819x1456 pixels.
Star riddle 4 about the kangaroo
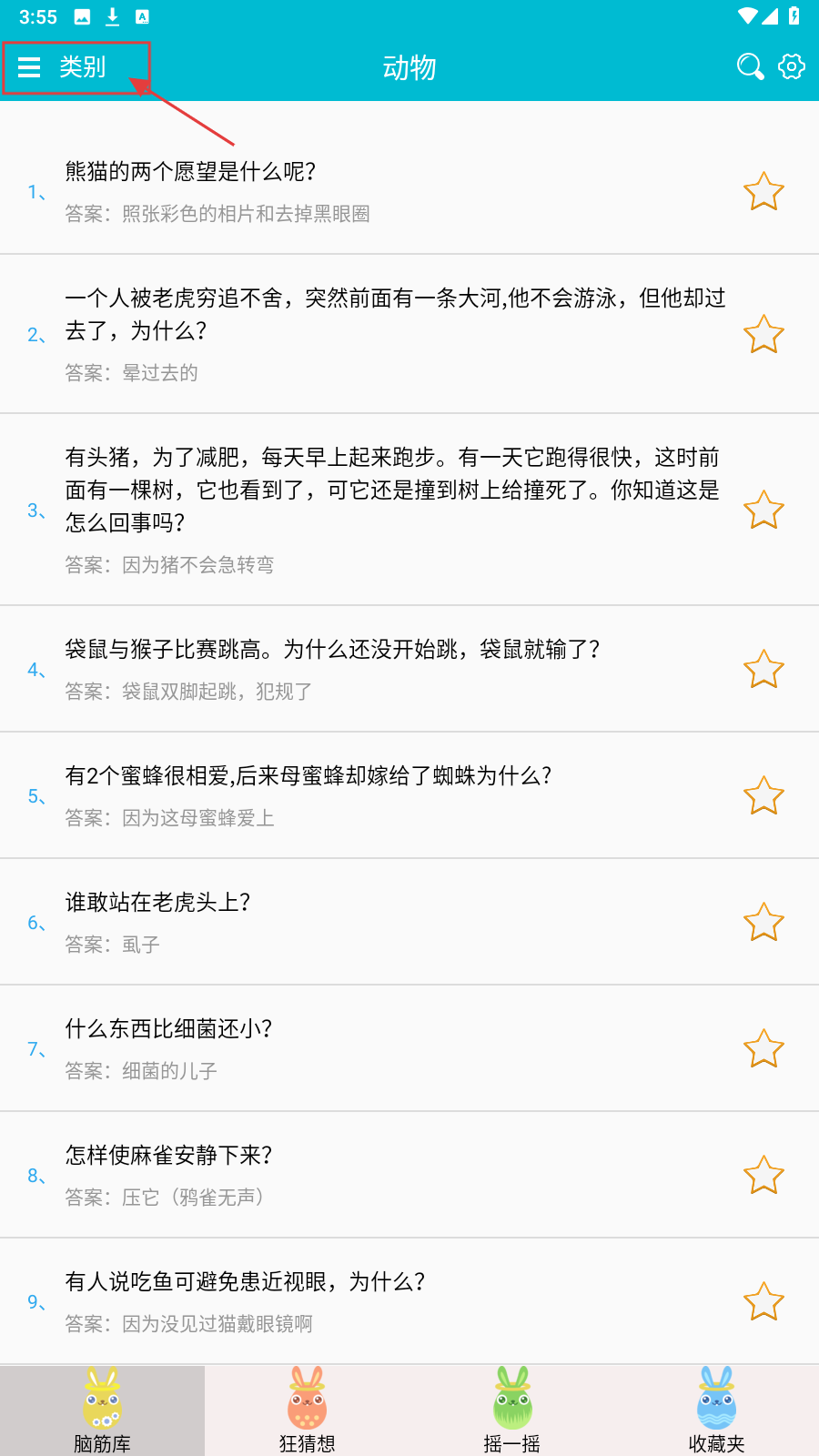point(763,670)
